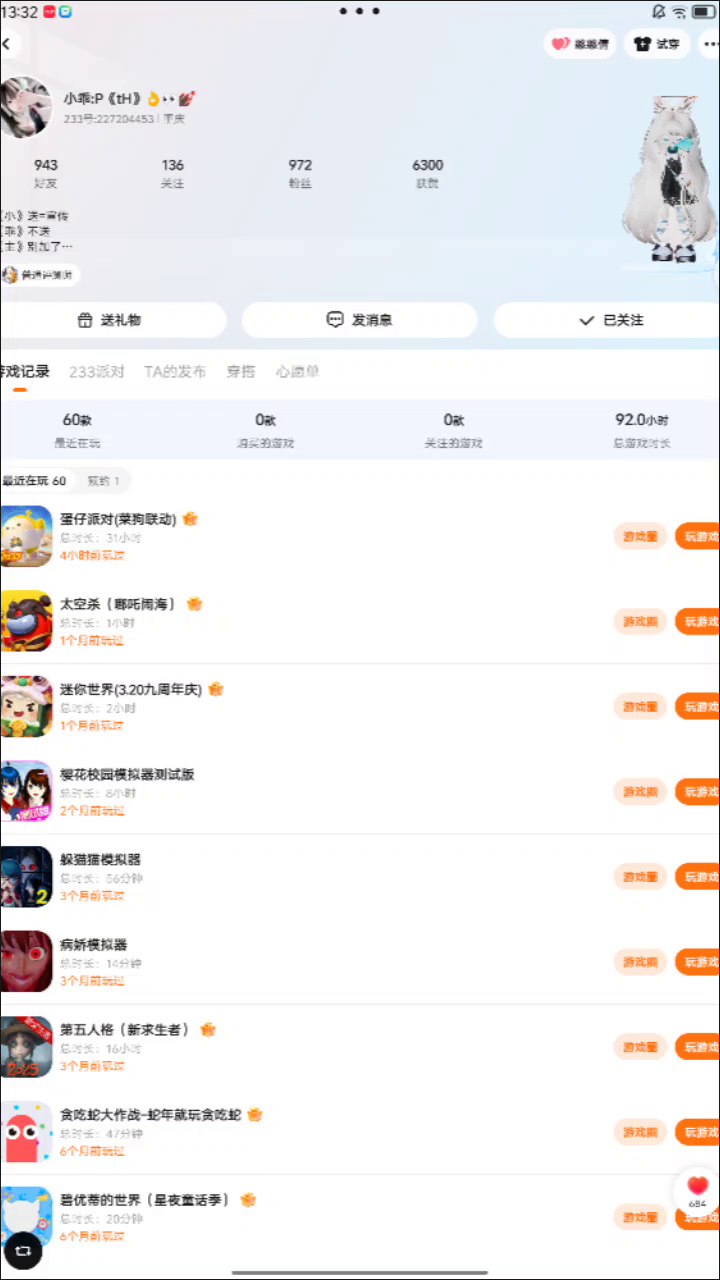Send a gift with 送礼物
The height and width of the screenshot is (1280, 720).
[110, 320]
